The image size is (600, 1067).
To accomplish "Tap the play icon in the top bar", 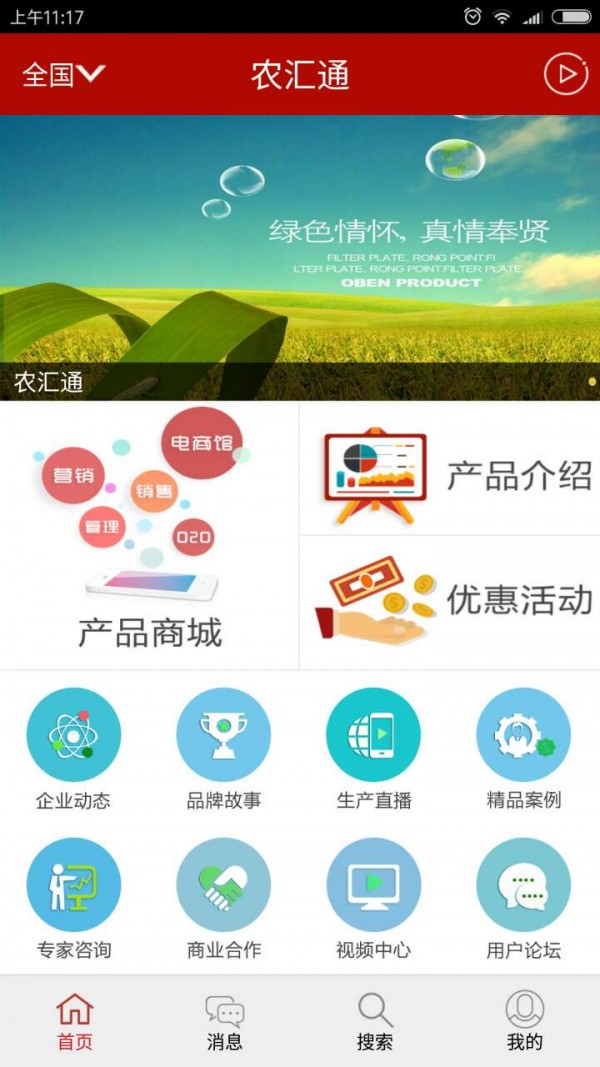I will pos(566,74).
